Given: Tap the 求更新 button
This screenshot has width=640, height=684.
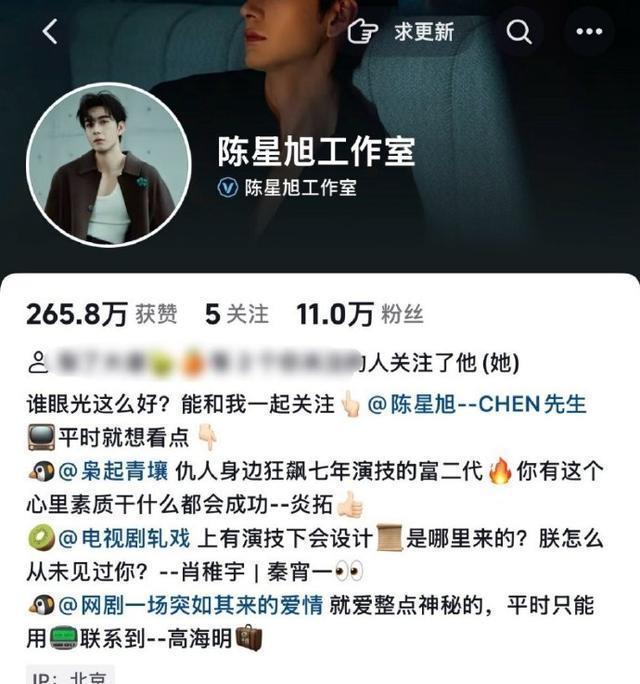Looking at the screenshot, I should [x=400, y=32].
